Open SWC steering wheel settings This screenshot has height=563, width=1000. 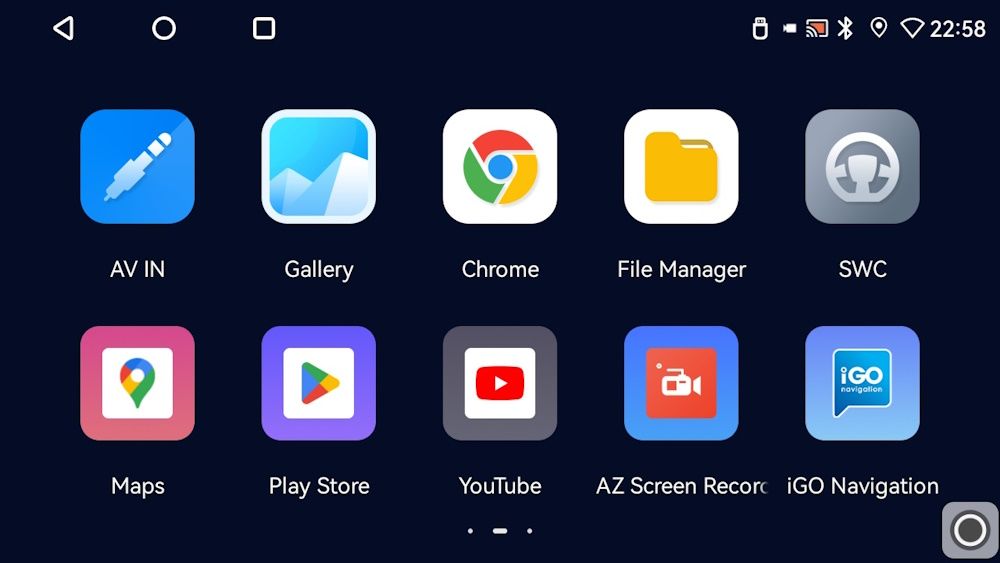point(862,167)
